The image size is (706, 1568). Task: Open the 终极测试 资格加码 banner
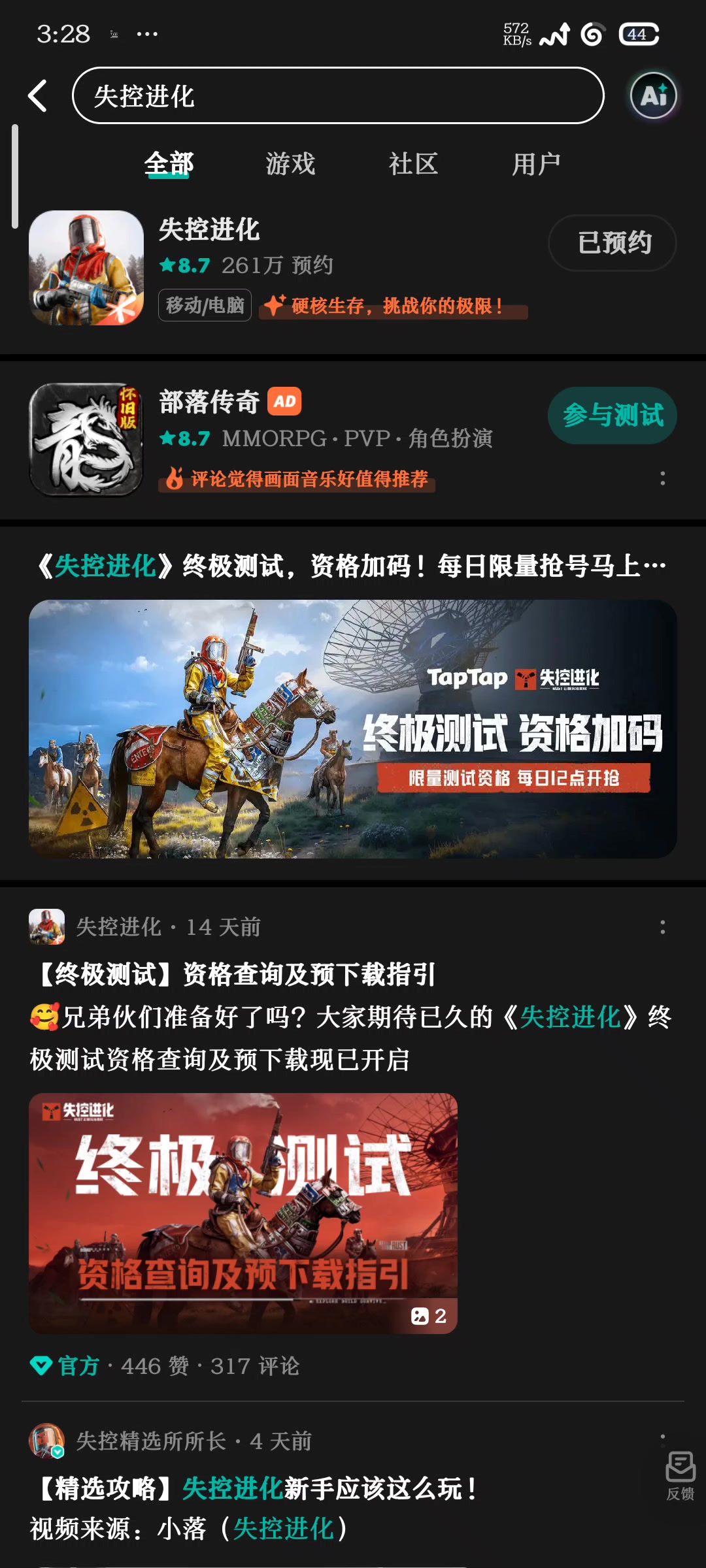coord(353,728)
